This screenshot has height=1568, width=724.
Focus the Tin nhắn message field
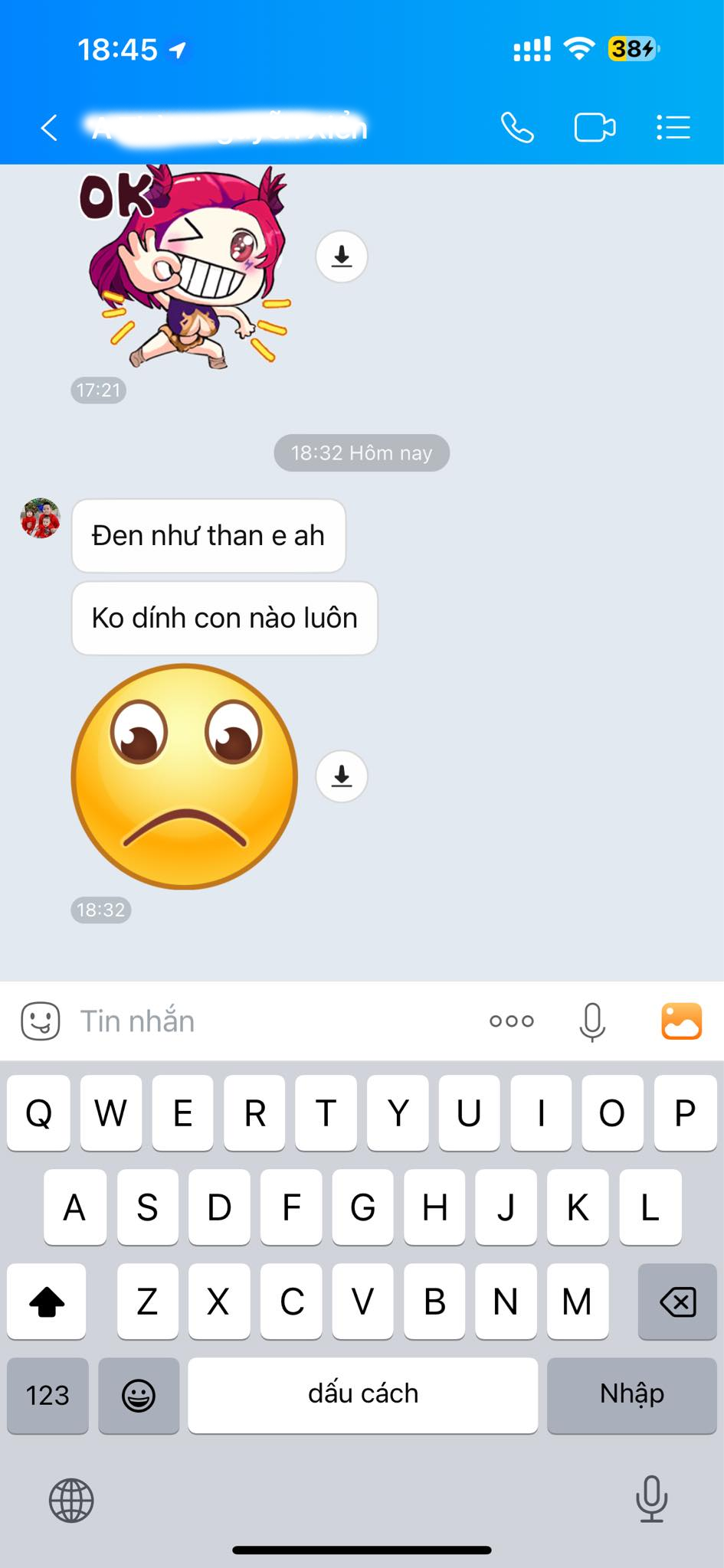pos(268,1021)
